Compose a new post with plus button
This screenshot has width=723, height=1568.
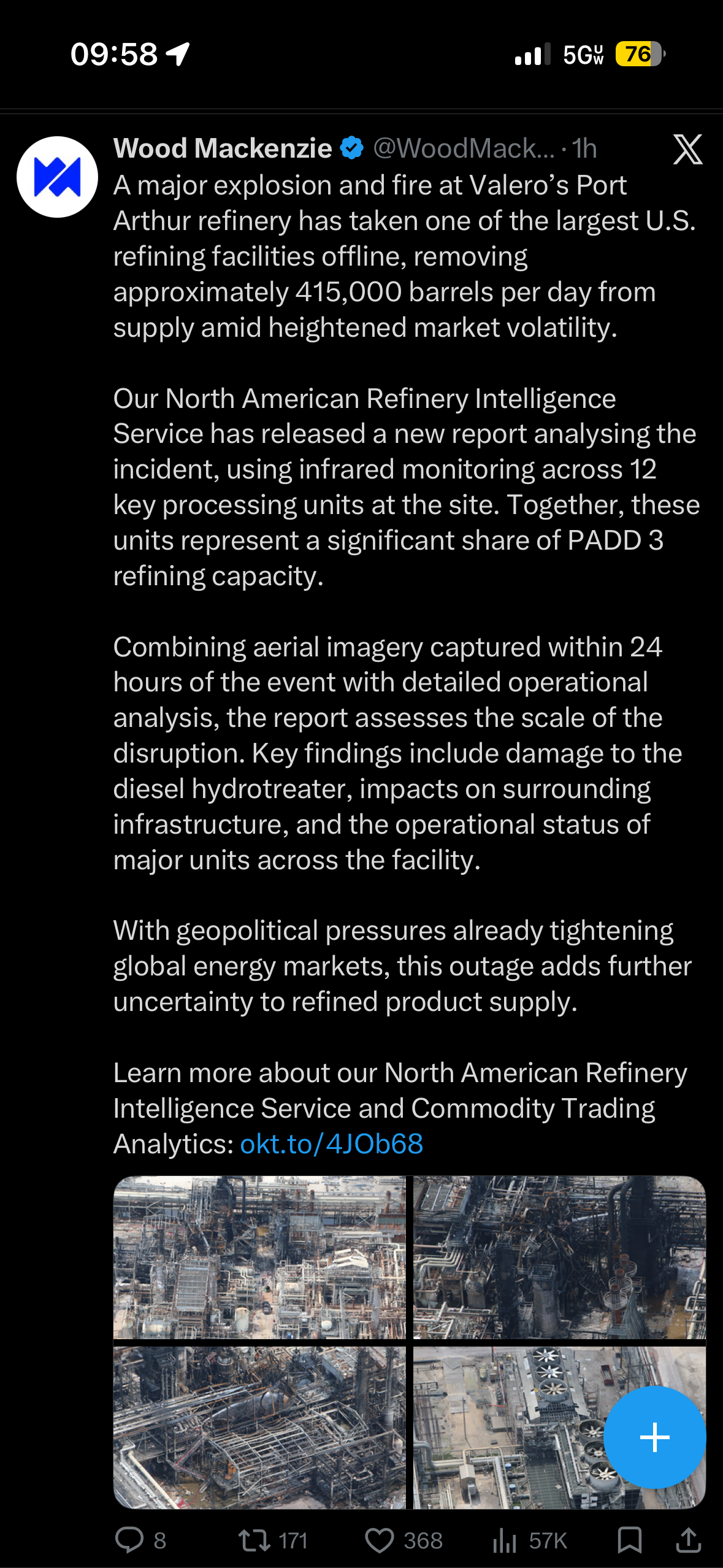point(654,1437)
